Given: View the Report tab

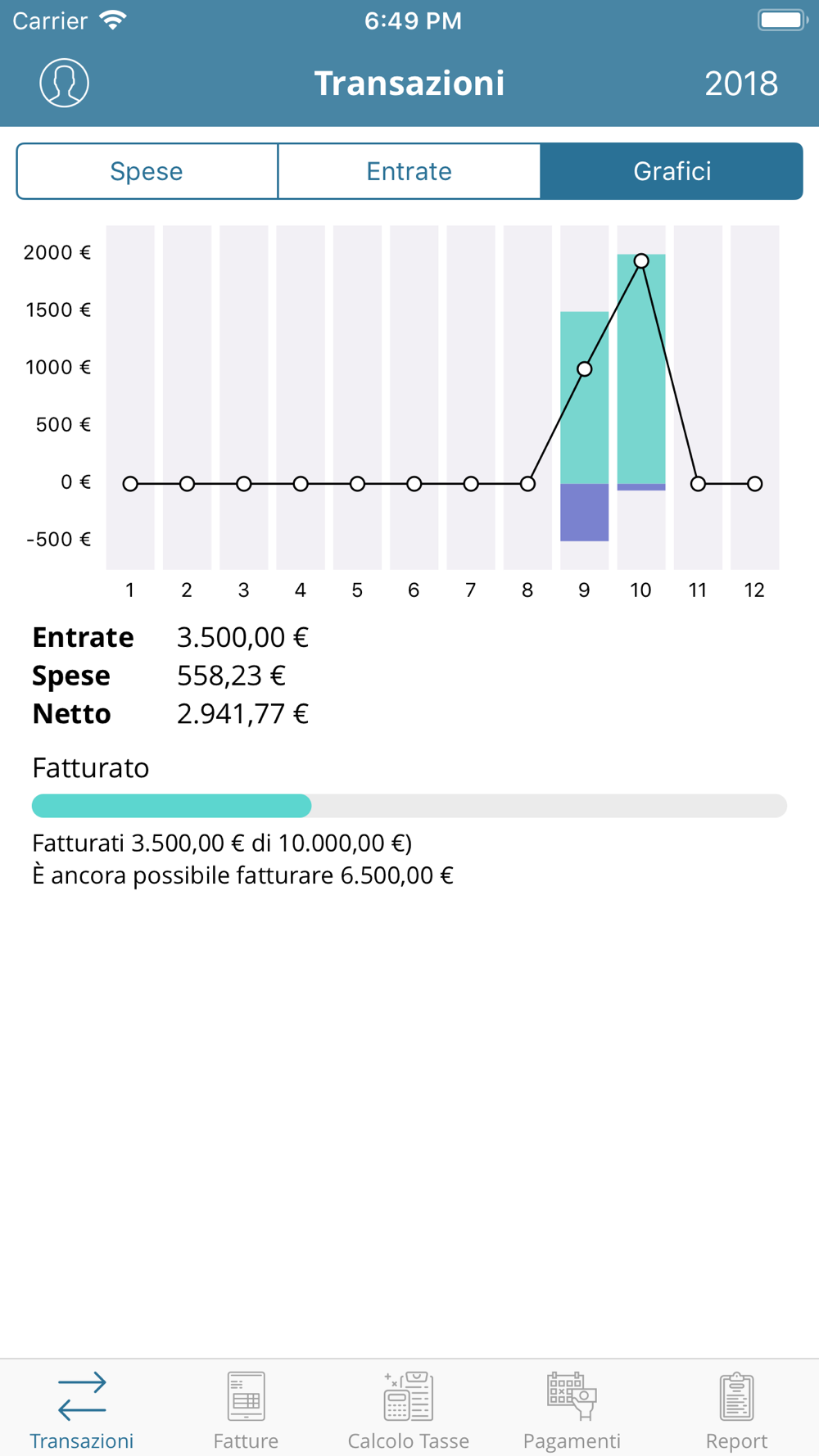Looking at the screenshot, I should point(736,1409).
